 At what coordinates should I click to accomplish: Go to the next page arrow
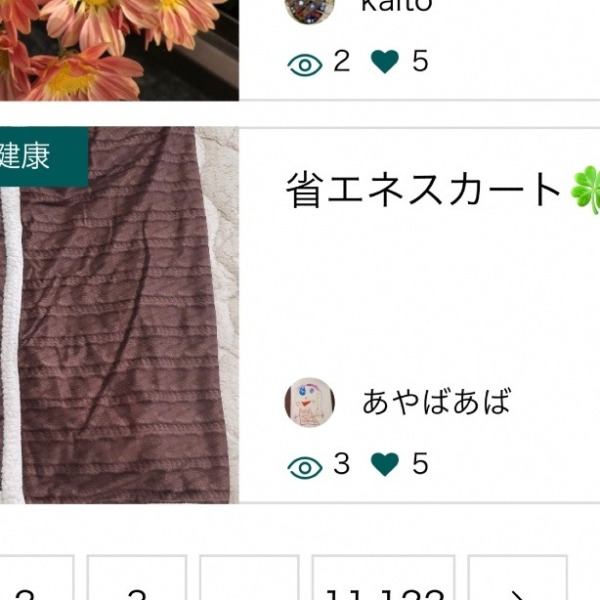pyautogui.click(x=517, y=582)
